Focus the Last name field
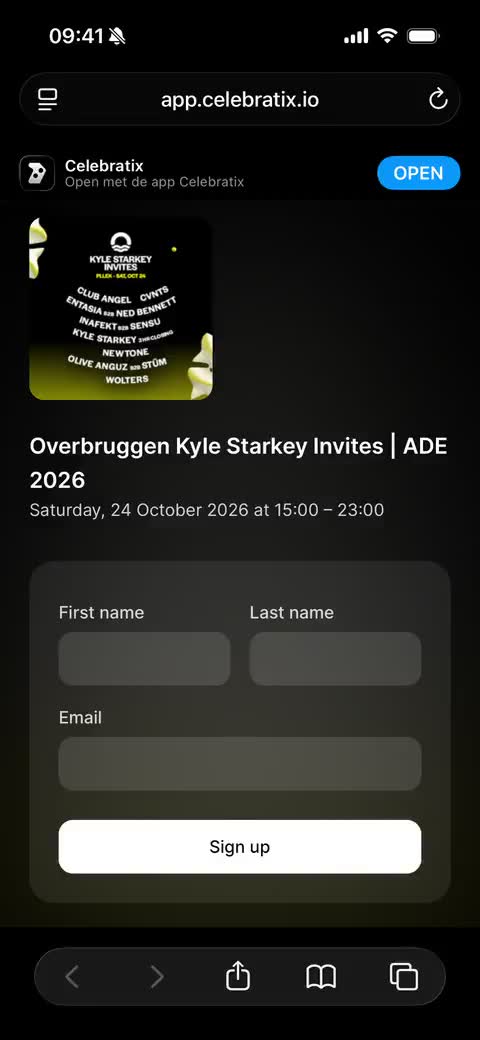Viewport: 480px width, 1040px height. tap(335, 659)
